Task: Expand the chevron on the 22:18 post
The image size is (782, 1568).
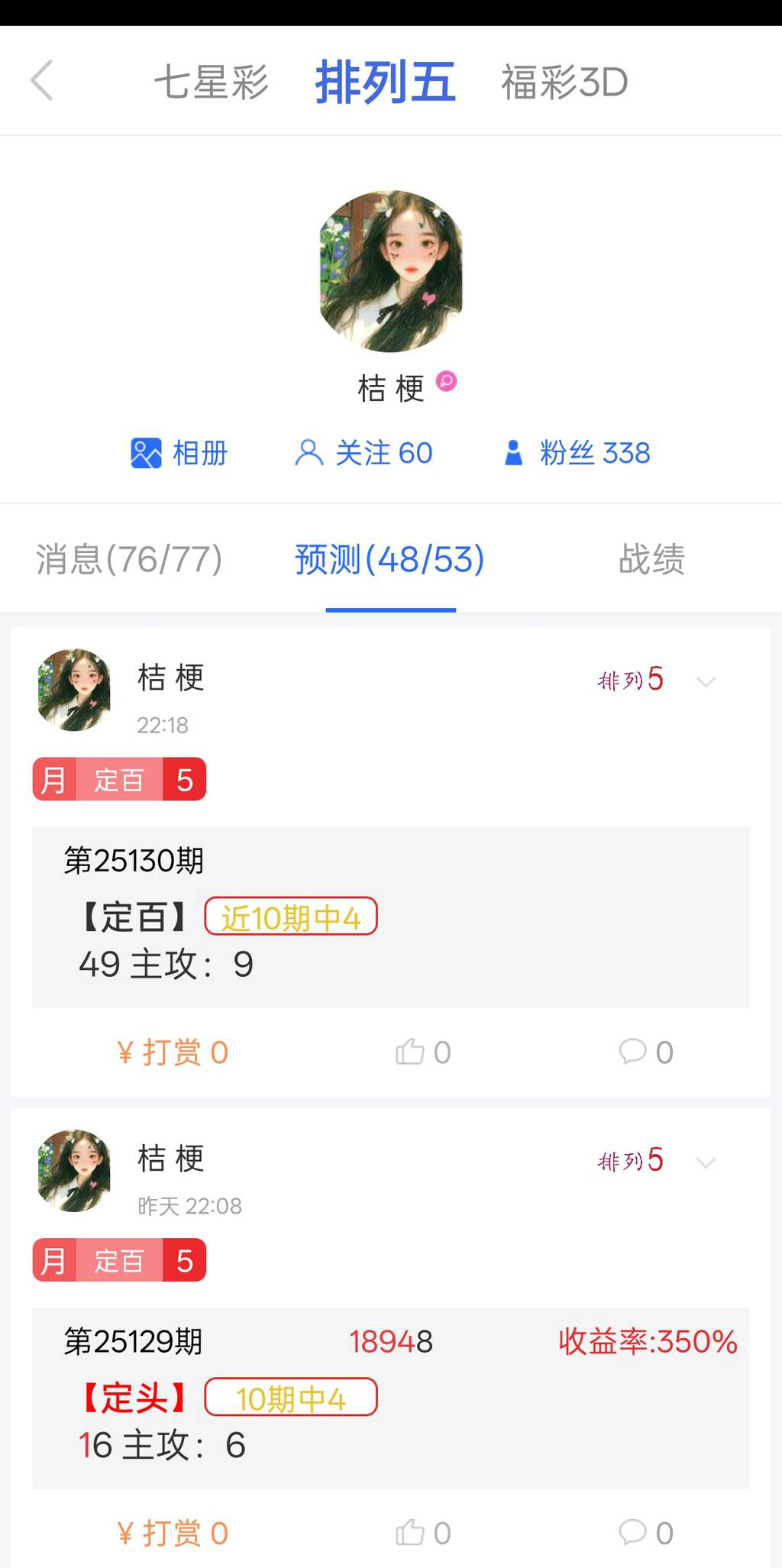Action: [x=706, y=681]
